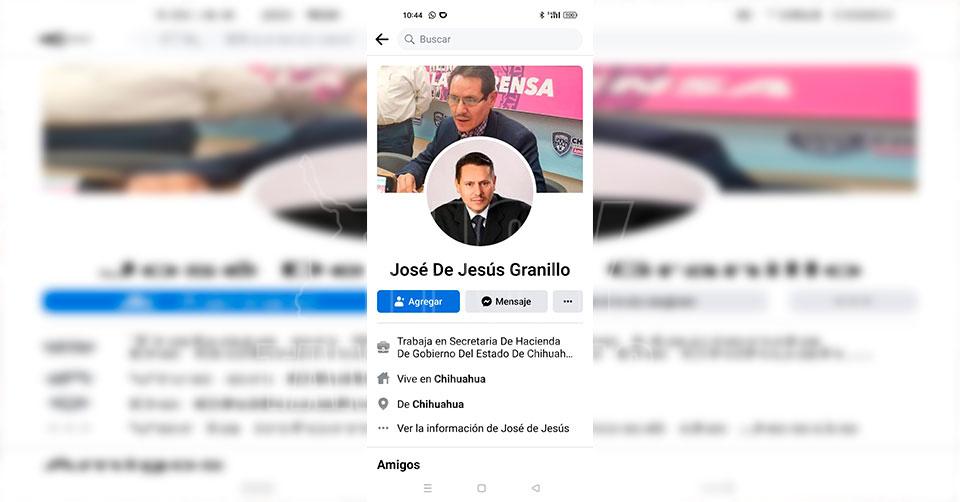Open Ver la información de José de Jesús

click(x=482, y=428)
